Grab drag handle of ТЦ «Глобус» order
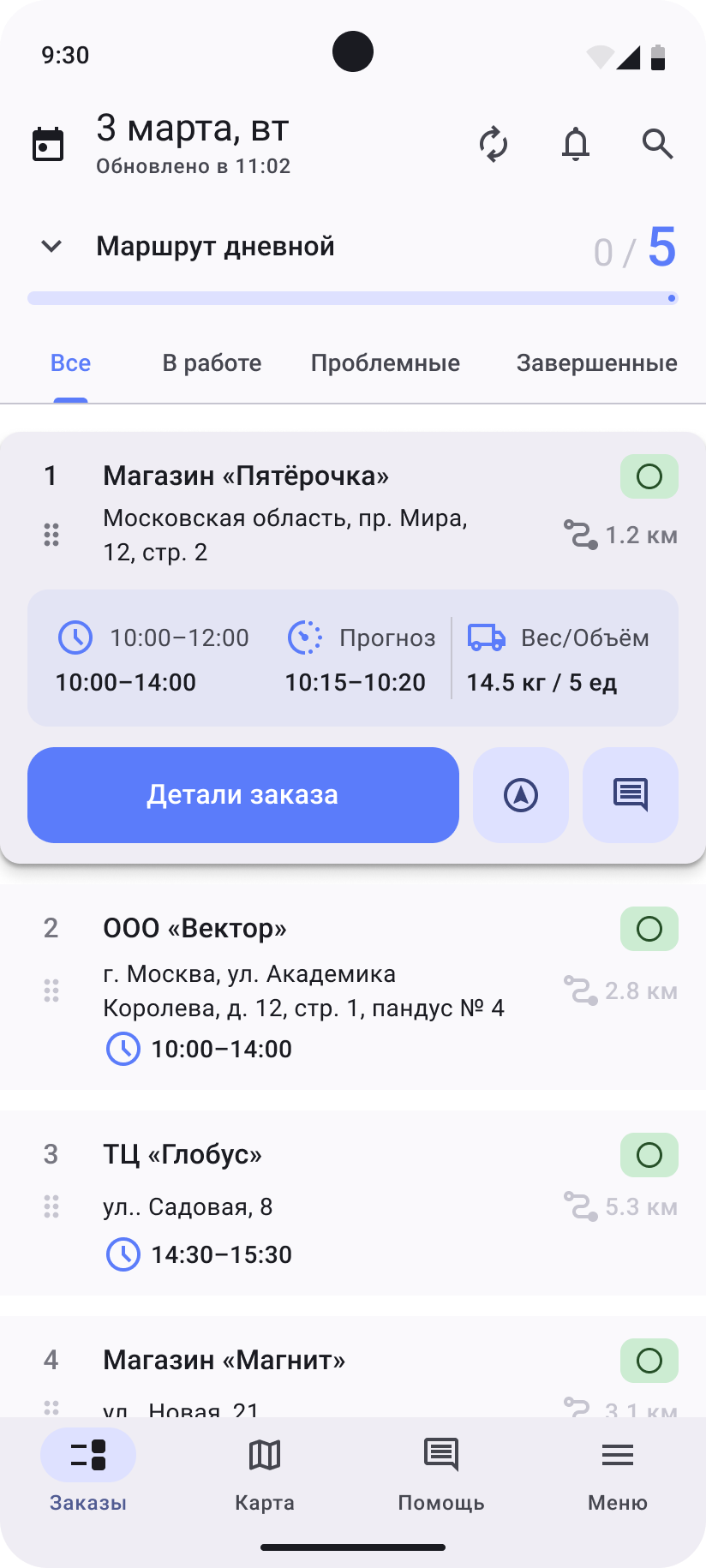 pyautogui.click(x=51, y=1206)
